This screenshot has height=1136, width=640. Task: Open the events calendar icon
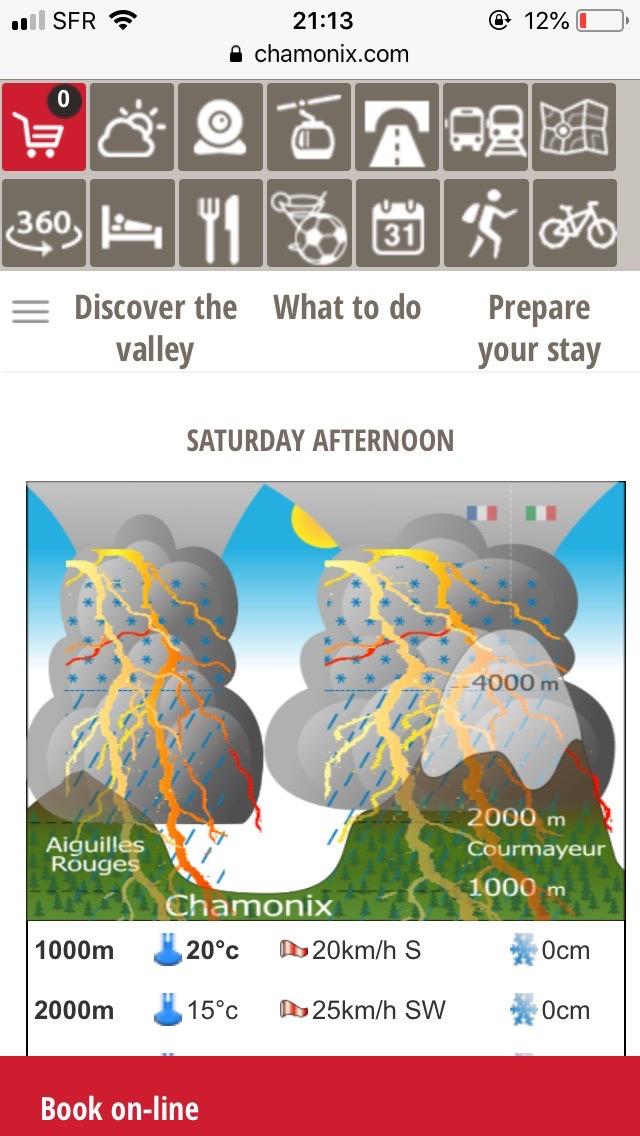(397, 223)
